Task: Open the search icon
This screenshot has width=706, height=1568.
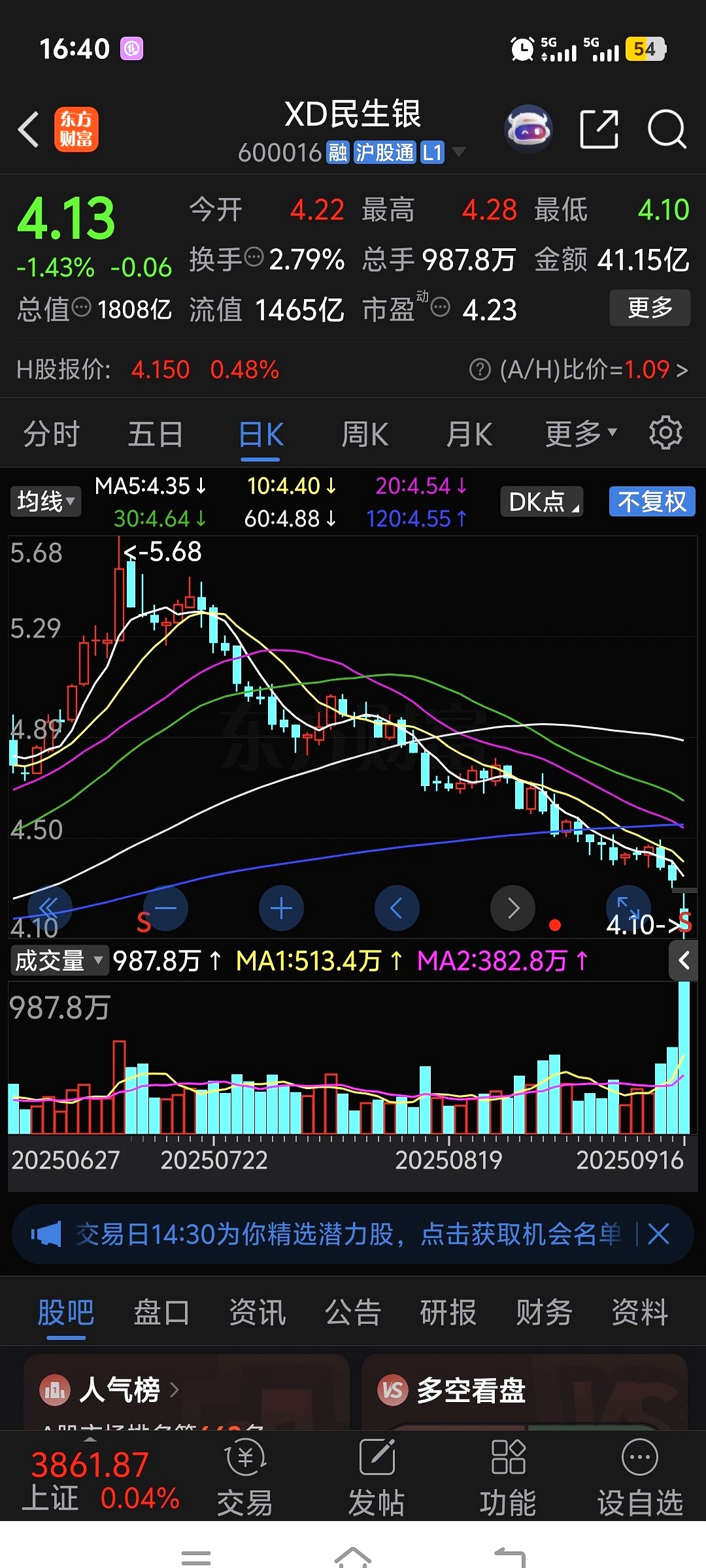Action: click(x=666, y=130)
